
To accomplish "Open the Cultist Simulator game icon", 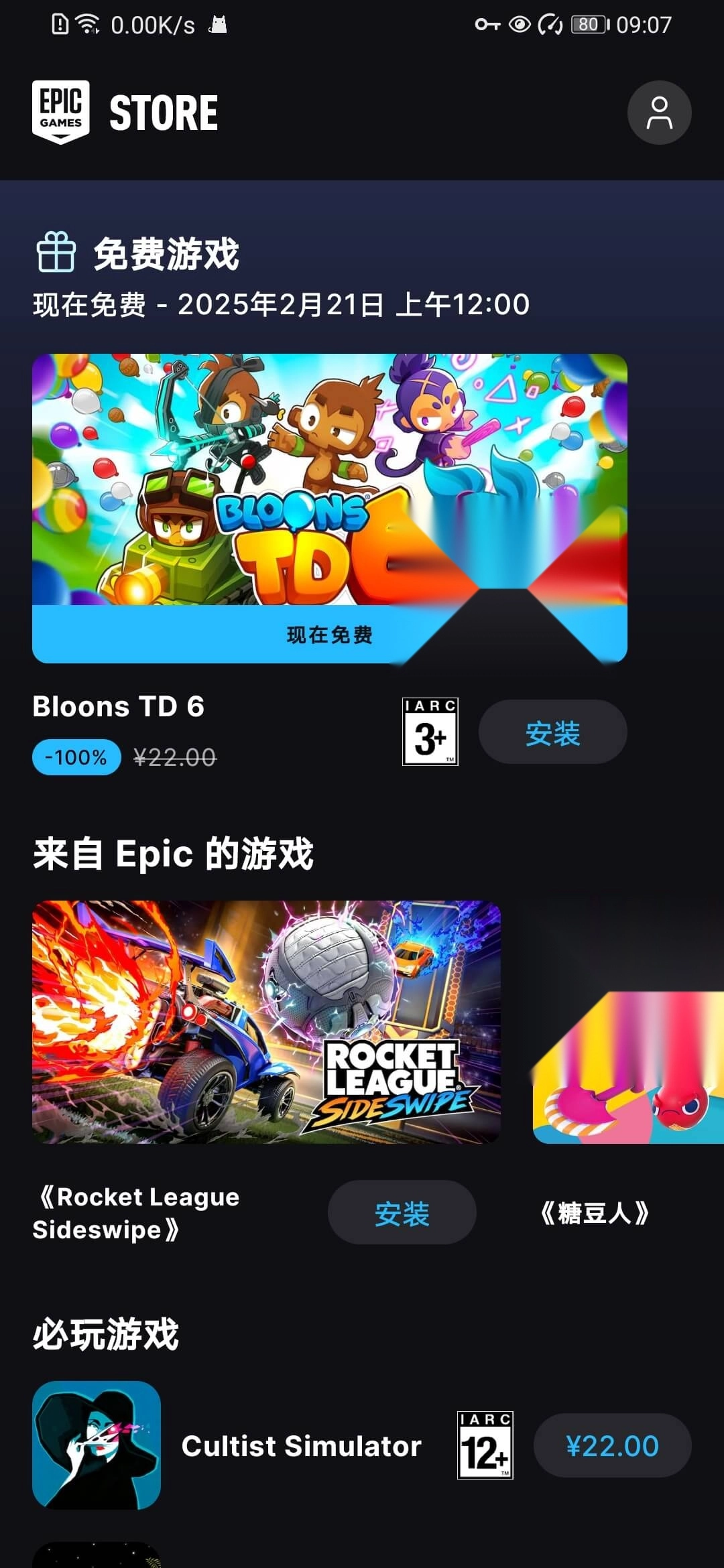I will (x=98, y=1445).
